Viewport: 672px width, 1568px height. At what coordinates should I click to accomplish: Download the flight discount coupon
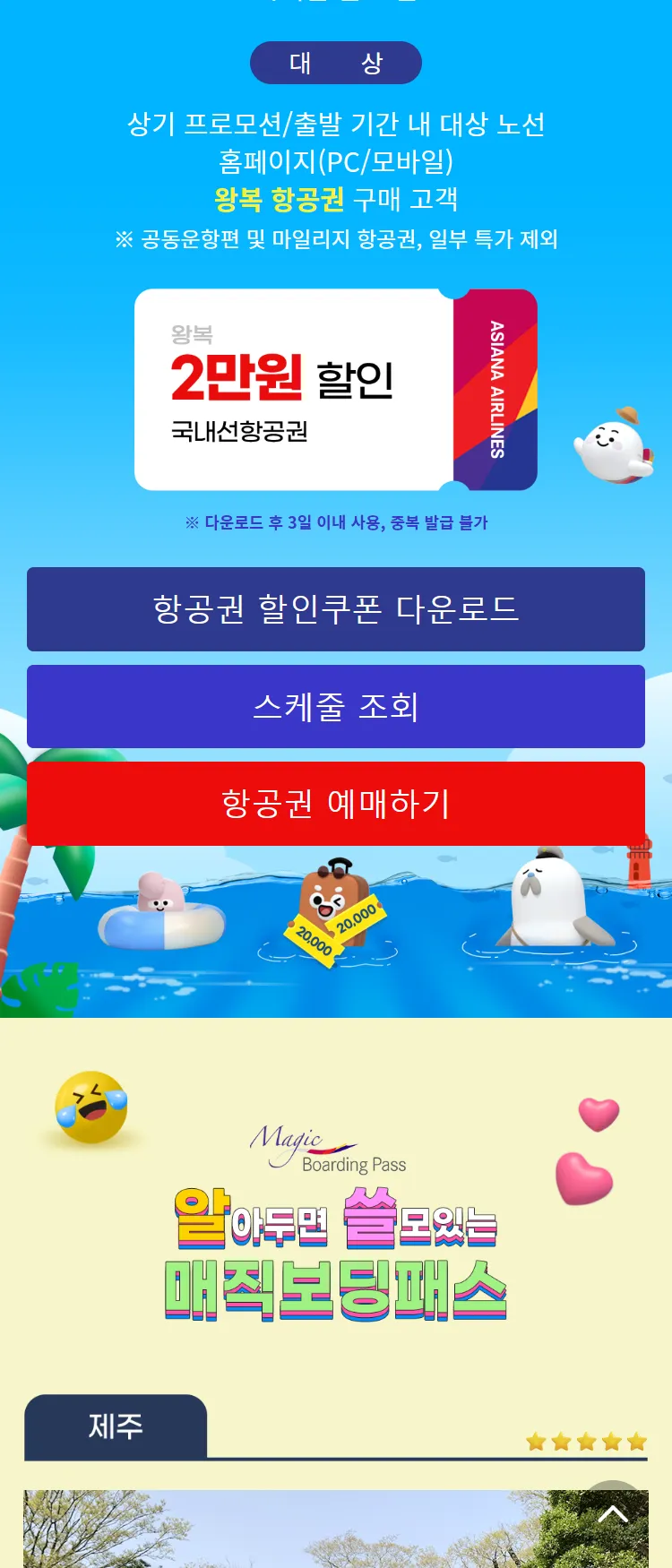click(336, 609)
